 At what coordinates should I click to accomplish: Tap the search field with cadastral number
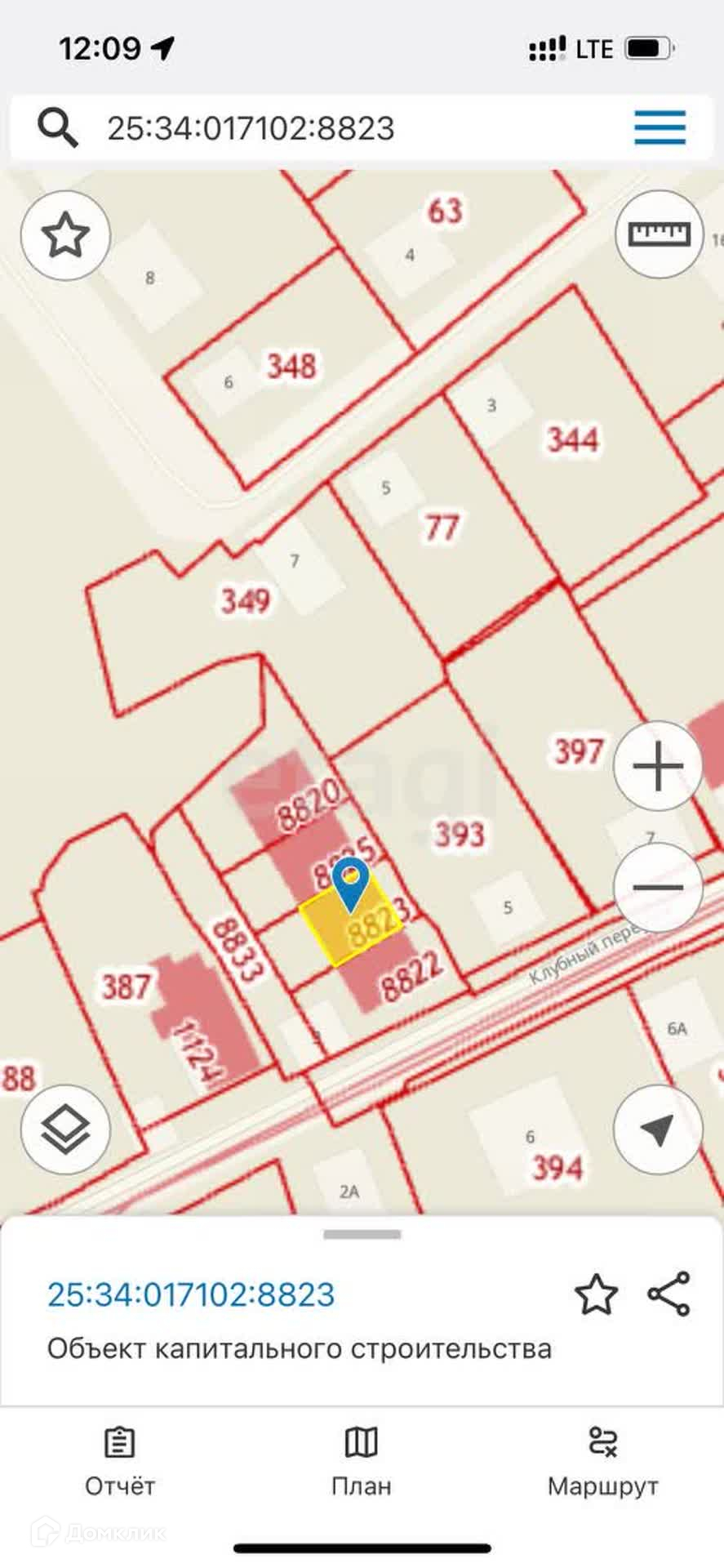pyautogui.click(x=326, y=128)
